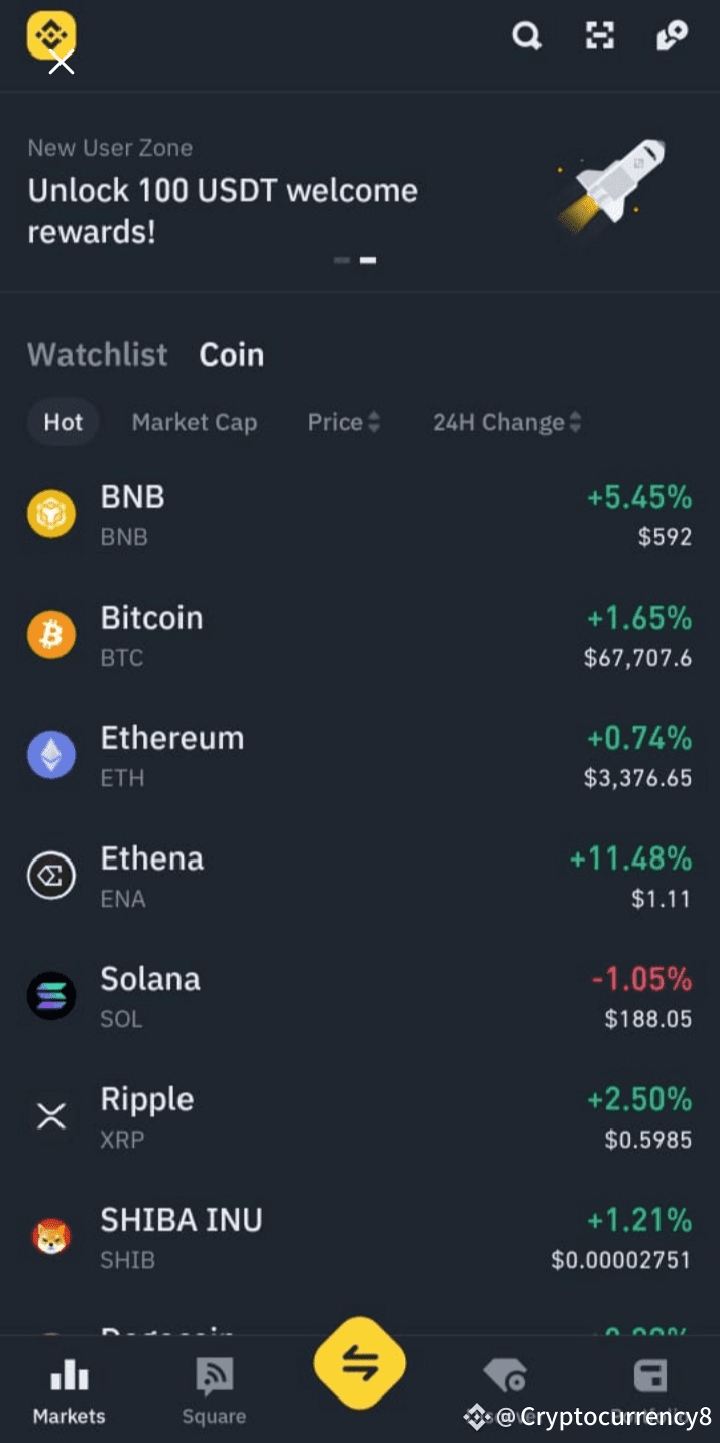The width and height of the screenshot is (720, 1443).
Task: Filter coins by Market Cap
Action: pyautogui.click(x=194, y=422)
